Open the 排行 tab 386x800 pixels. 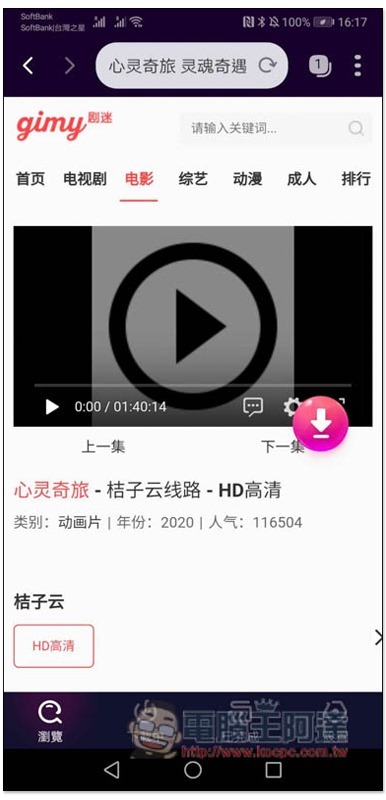coord(356,179)
